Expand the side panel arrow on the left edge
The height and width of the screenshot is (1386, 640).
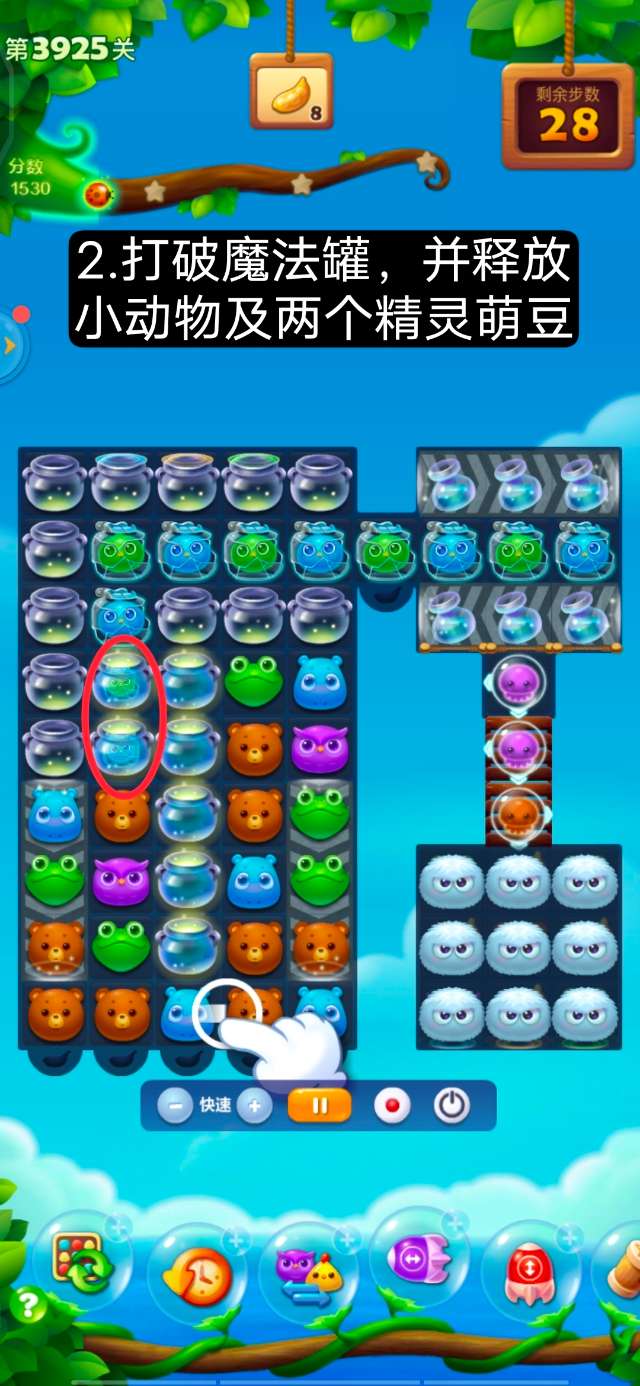click(x=10, y=345)
